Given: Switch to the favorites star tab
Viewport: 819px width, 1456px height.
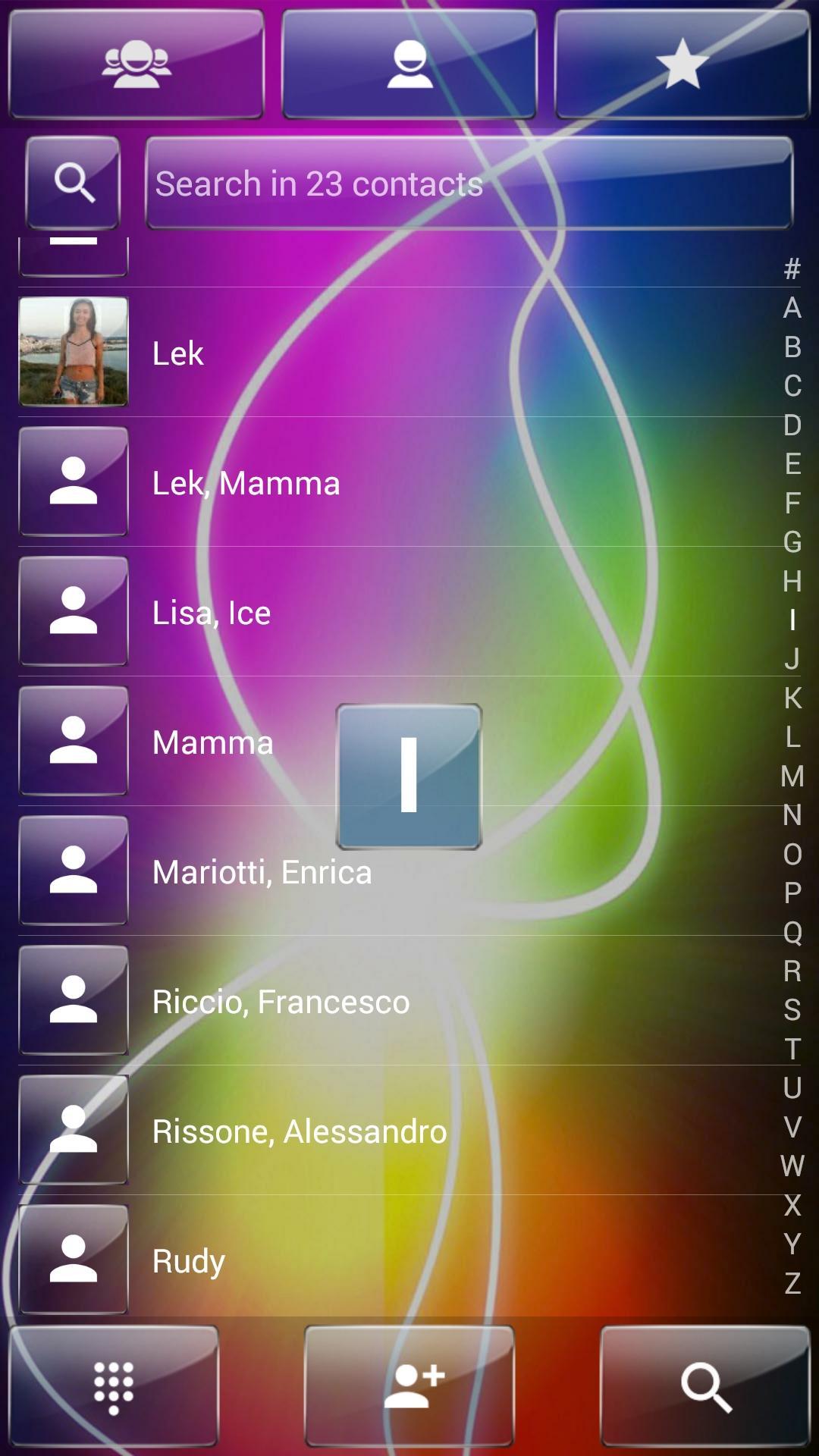Looking at the screenshot, I should point(682,64).
